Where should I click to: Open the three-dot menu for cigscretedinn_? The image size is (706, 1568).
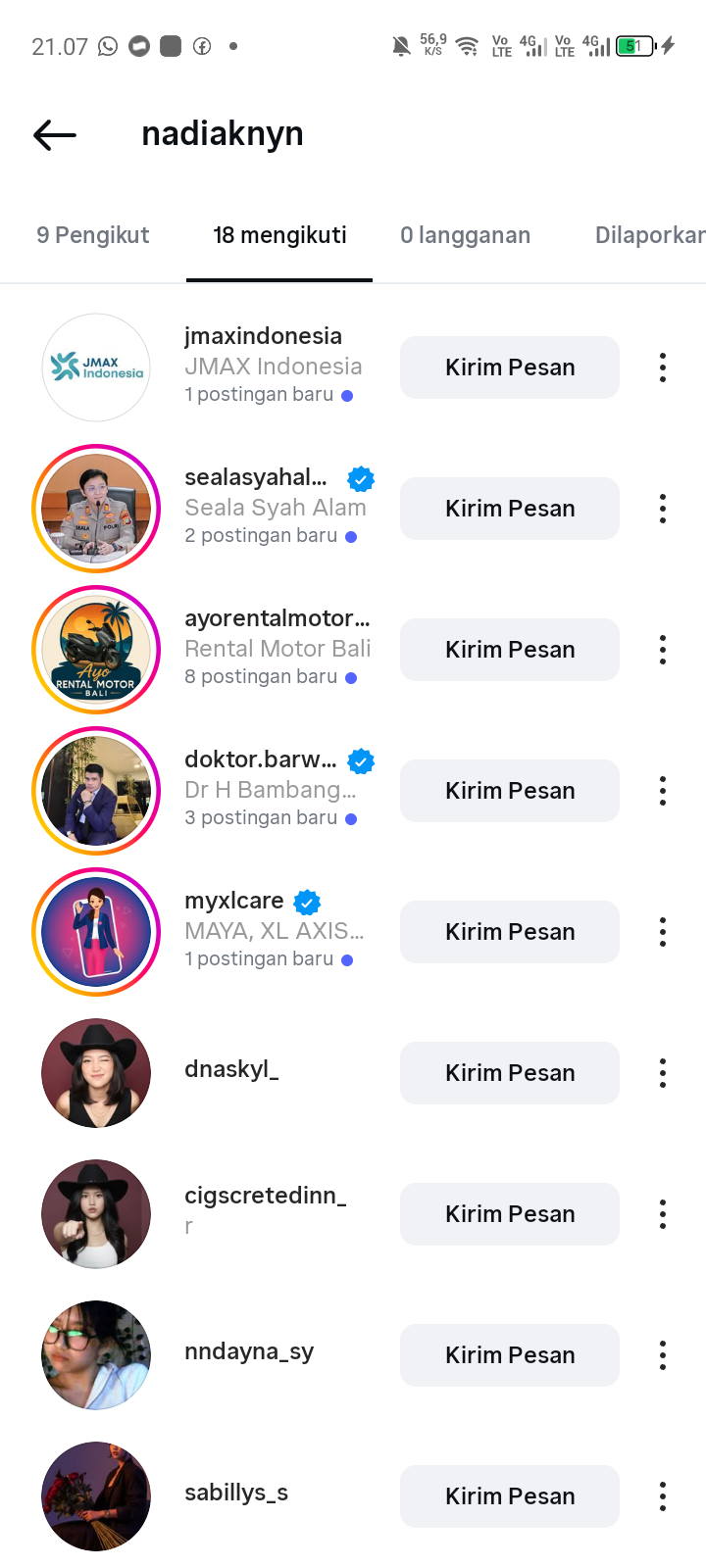coord(663,1214)
